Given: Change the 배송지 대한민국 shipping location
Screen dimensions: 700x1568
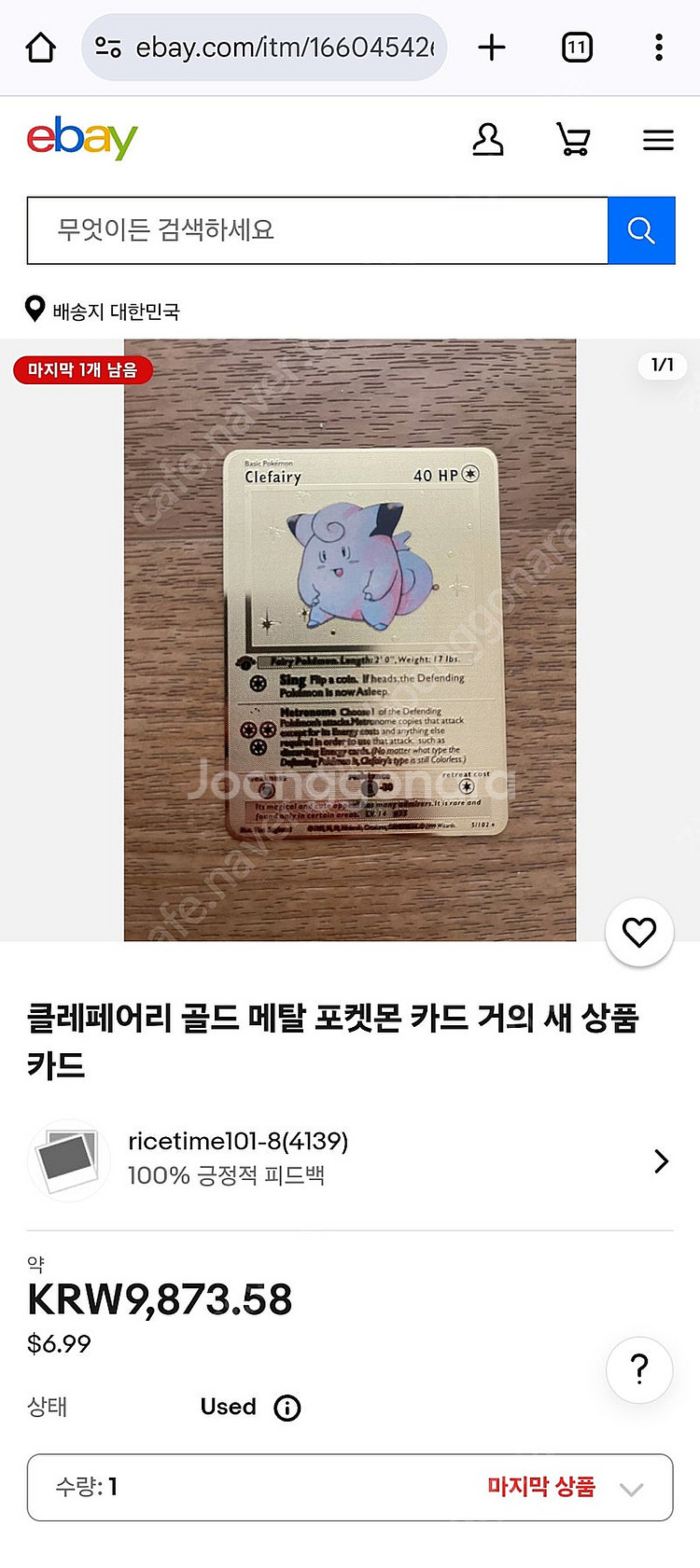Looking at the screenshot, I should click(x=103, y=311).
